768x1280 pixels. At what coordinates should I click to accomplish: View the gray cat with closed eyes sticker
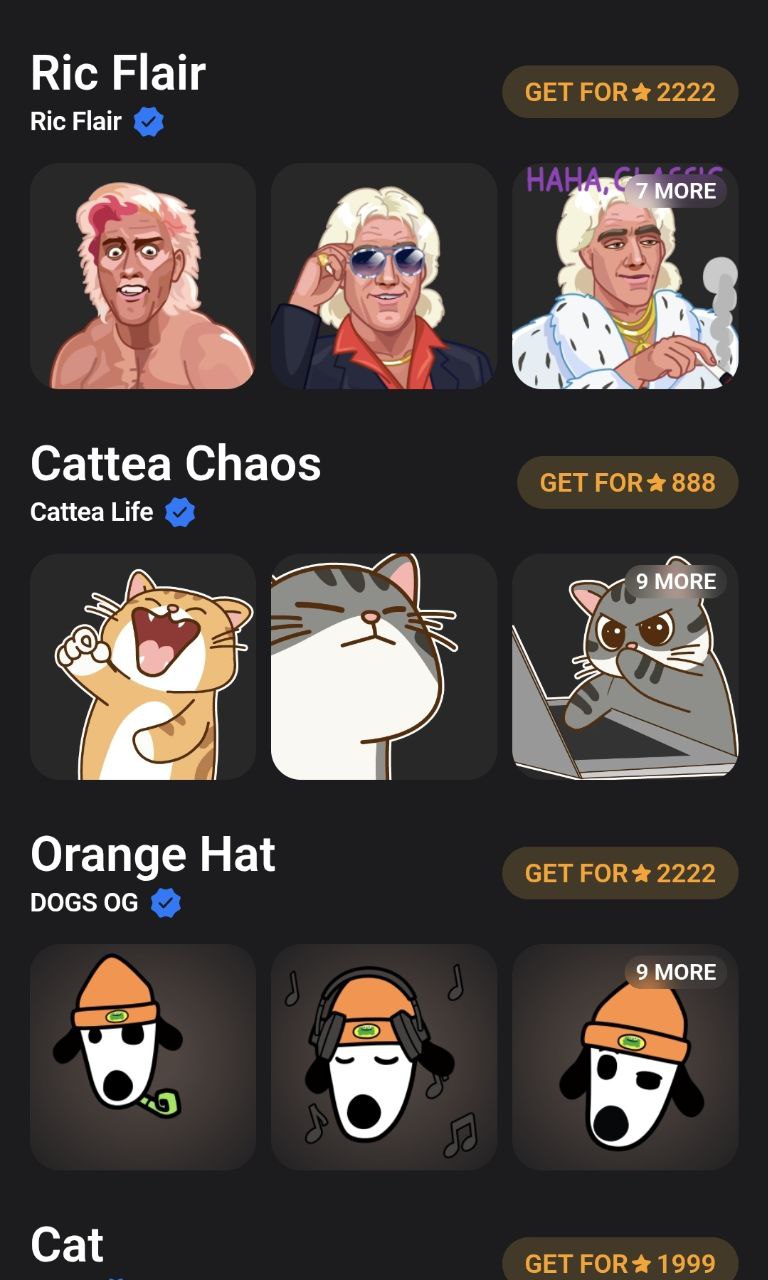click(384, 667)
